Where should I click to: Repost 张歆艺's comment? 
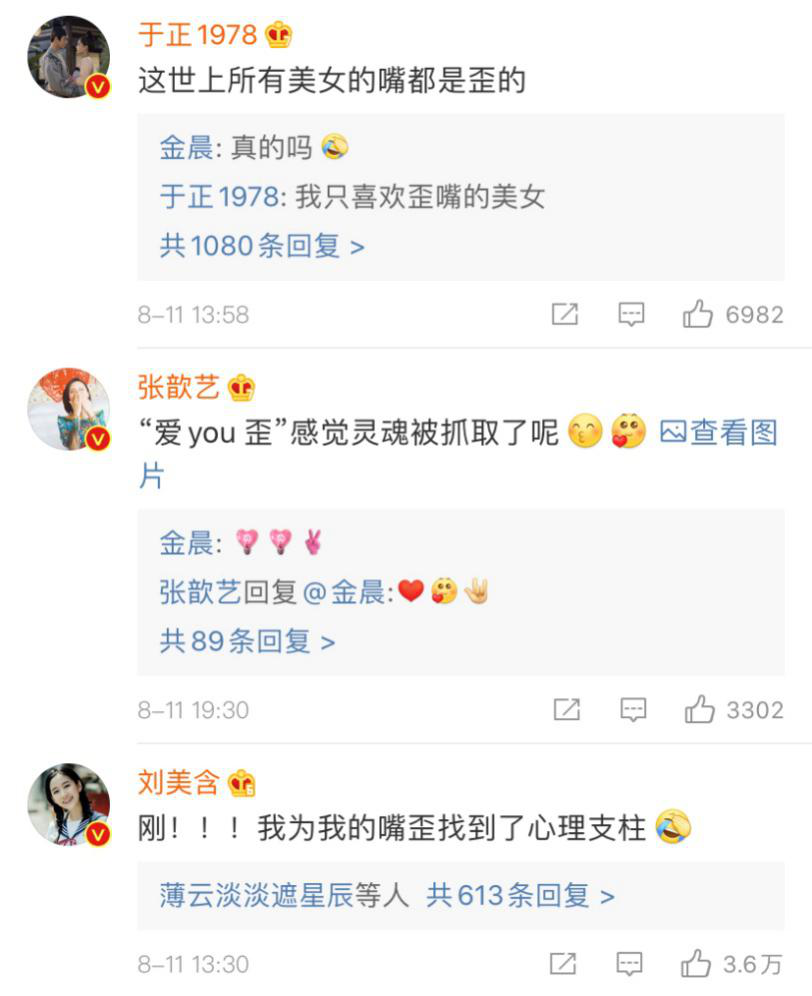[x=566, y=710]
